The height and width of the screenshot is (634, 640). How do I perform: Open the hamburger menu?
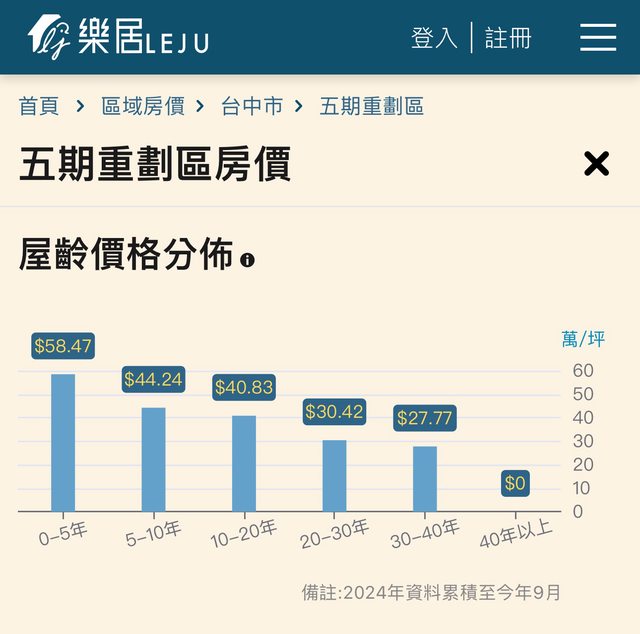597,38
